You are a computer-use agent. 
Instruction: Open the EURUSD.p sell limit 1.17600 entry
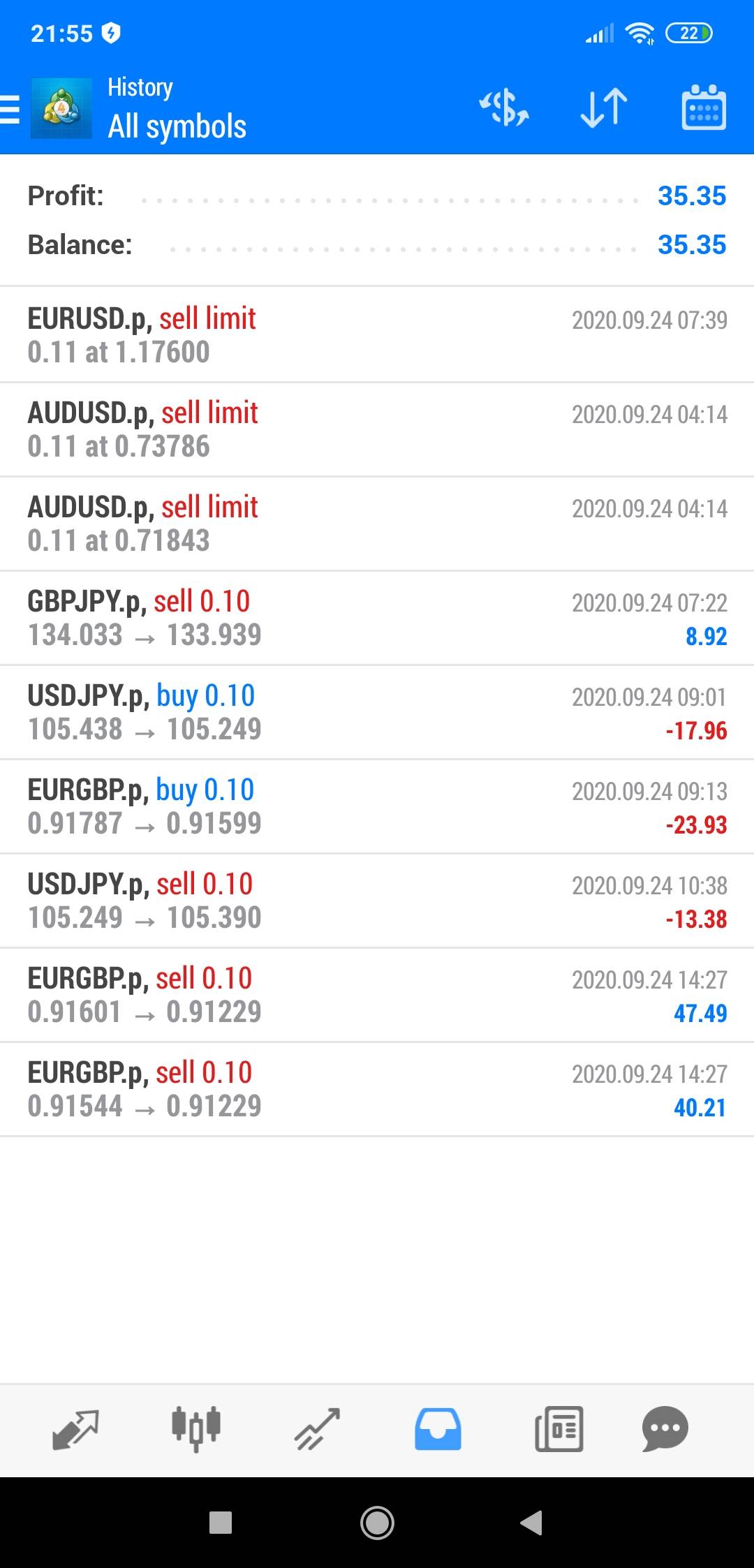point(377,335)
